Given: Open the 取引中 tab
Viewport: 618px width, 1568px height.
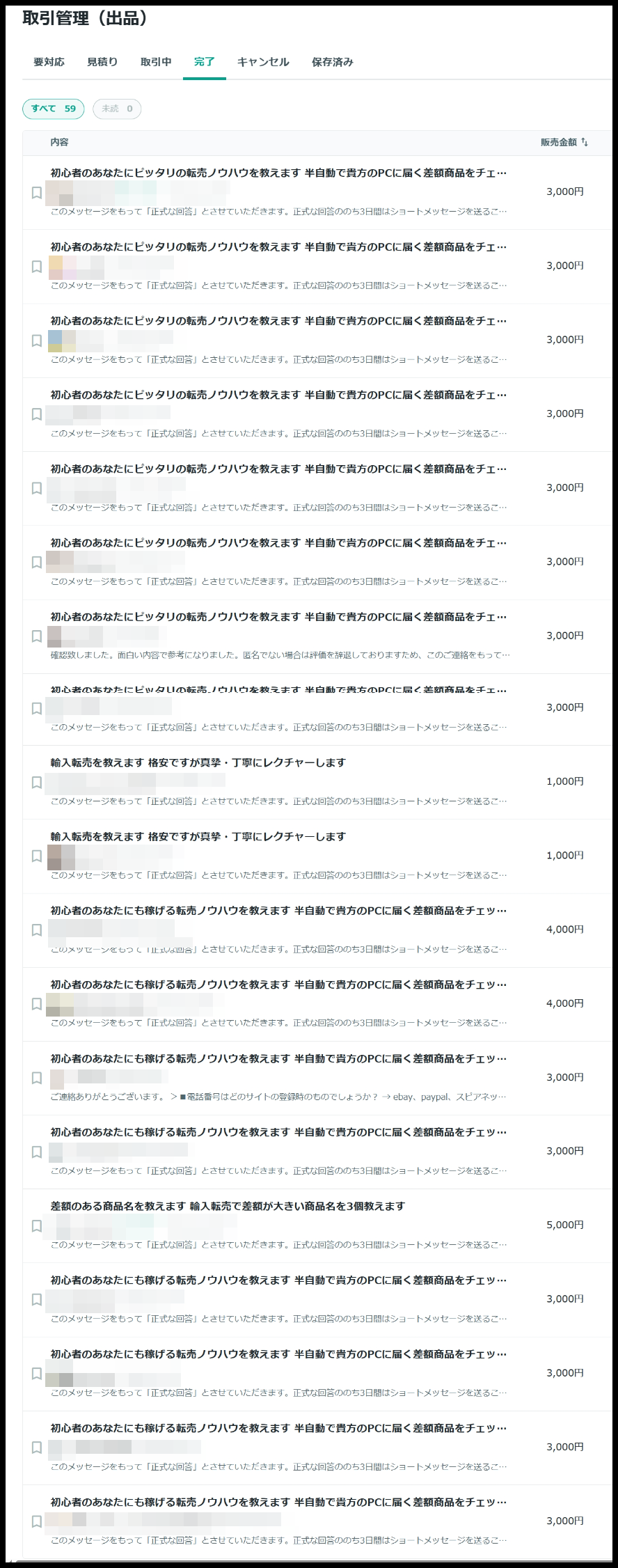Looking at the screenshot, I should click(x=156, y=62).
